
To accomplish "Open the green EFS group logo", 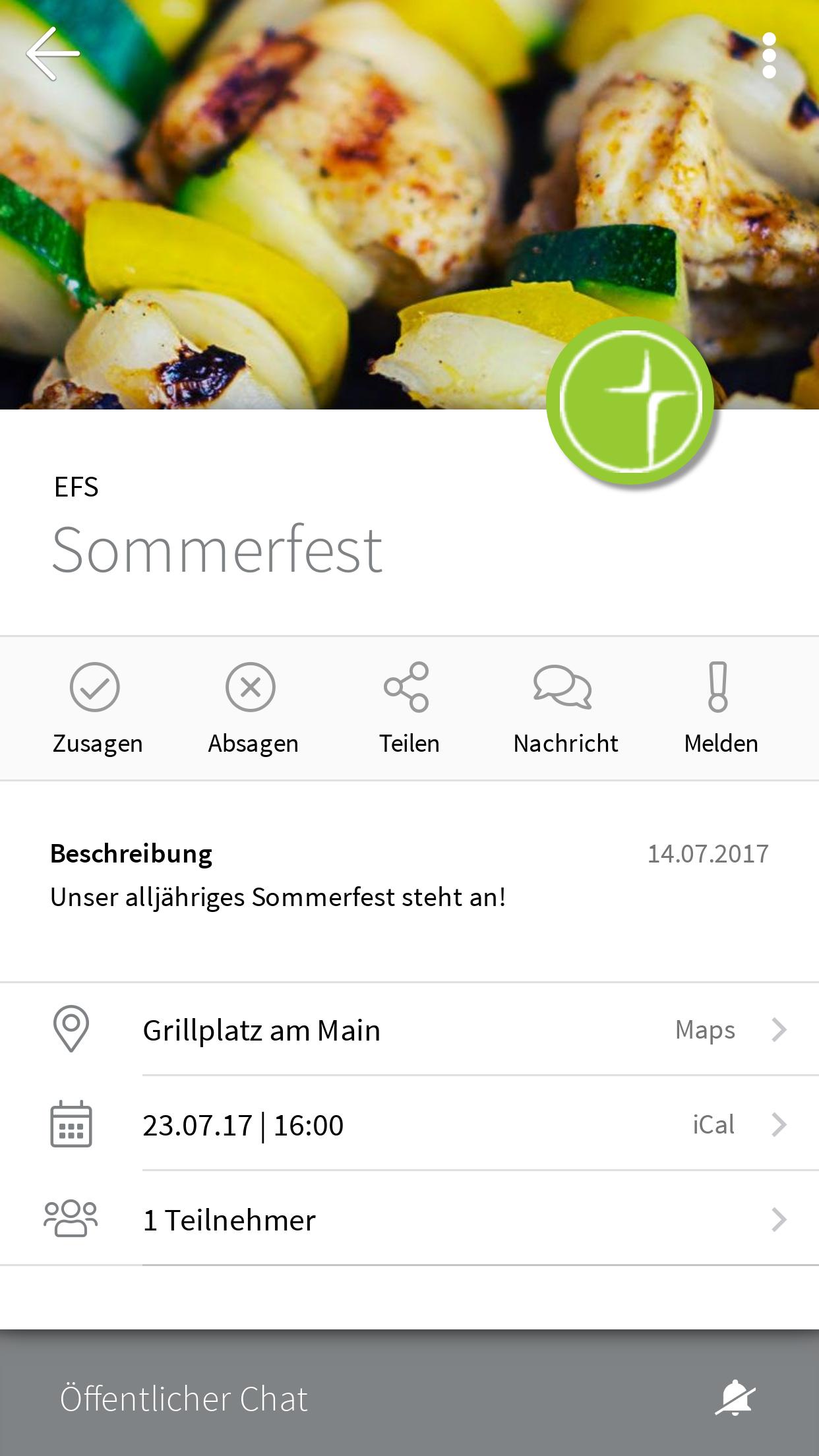I will (630, 401).
